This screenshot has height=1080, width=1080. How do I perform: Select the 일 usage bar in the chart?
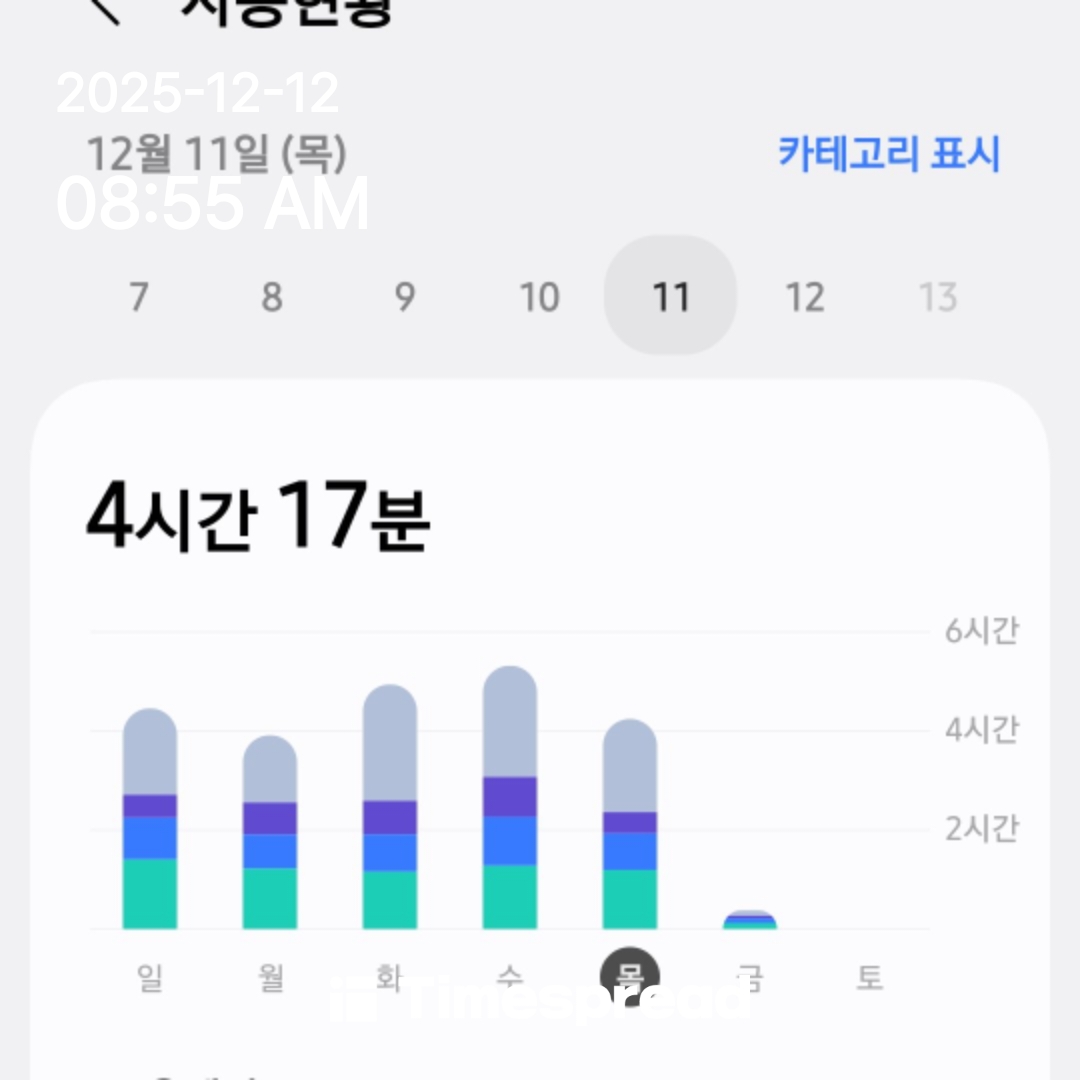pos(150,820)
